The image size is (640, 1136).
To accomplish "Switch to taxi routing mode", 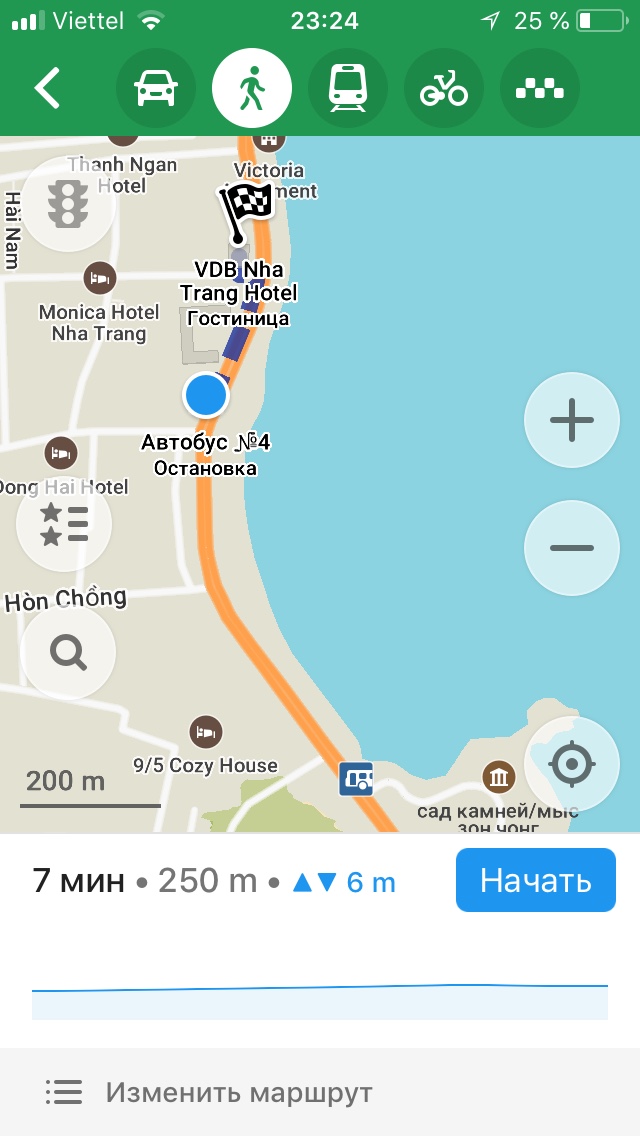I will click(539, 88).
